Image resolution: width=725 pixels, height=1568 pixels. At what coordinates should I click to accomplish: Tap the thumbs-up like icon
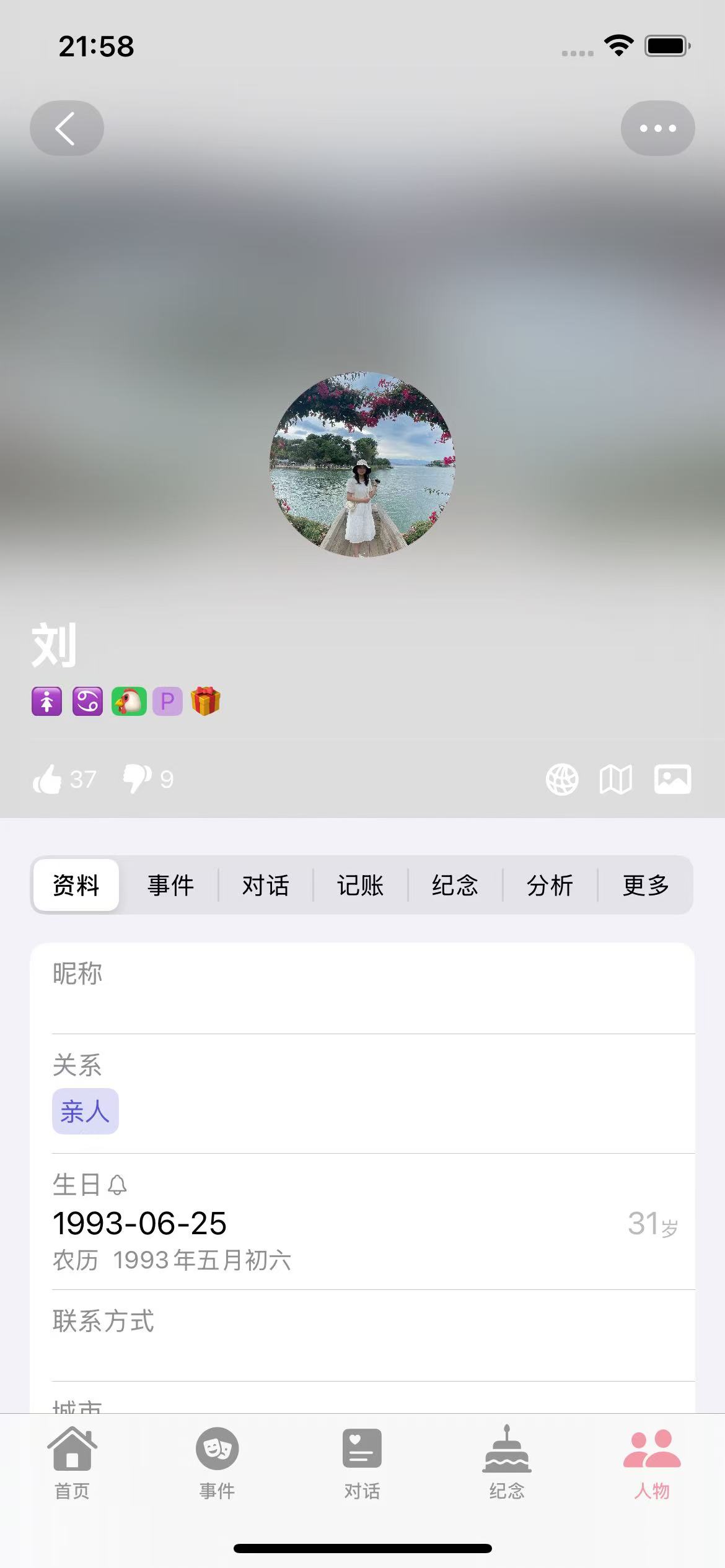48,779
